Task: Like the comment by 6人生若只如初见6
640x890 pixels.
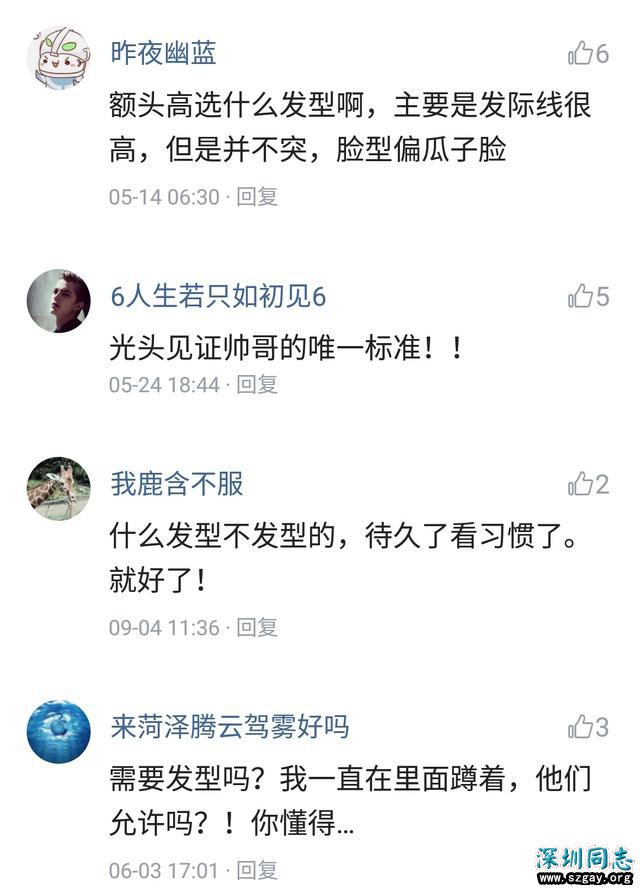Action: pos(588,296)
